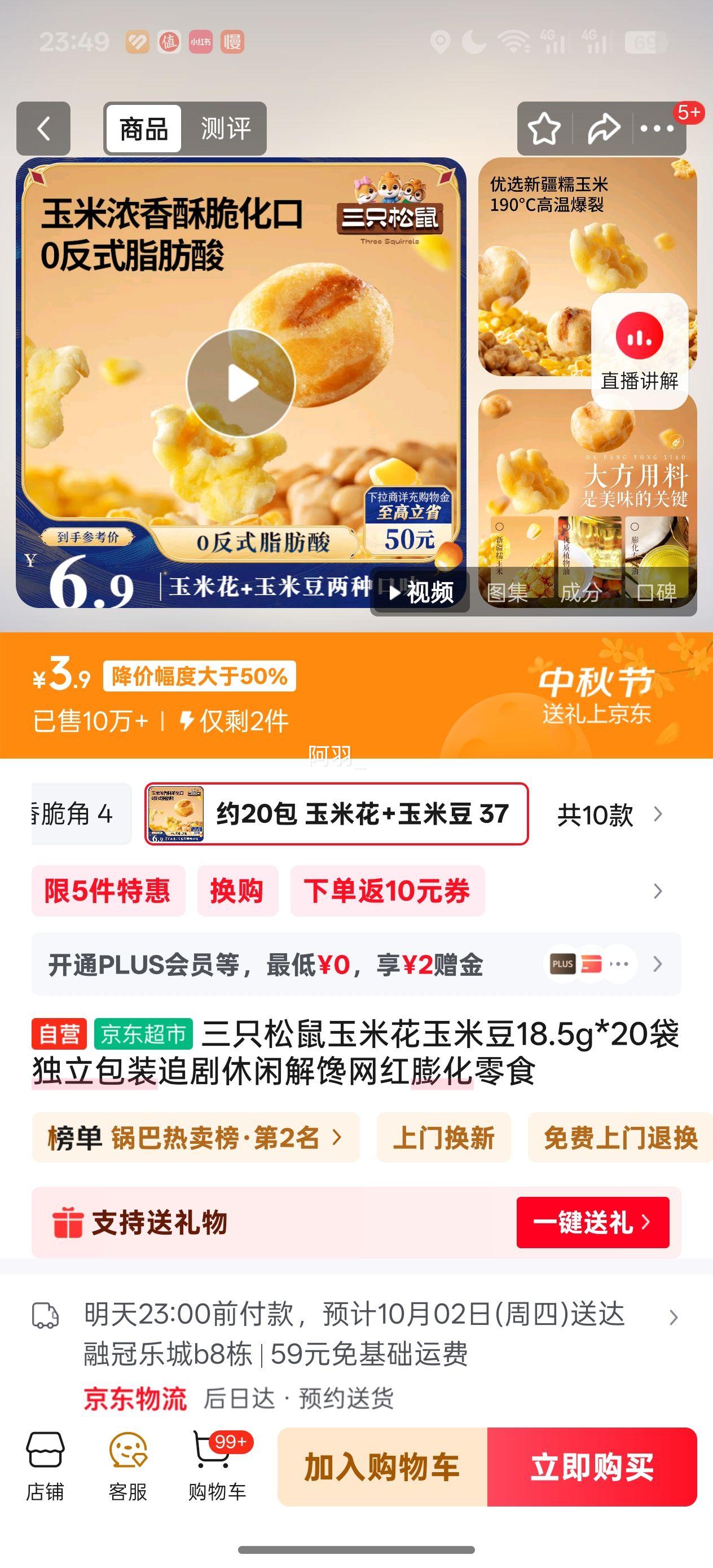Add this item to cart with 加入购物车
The height and width of the screenshot is (1568, 713).
click(382, 1467)
